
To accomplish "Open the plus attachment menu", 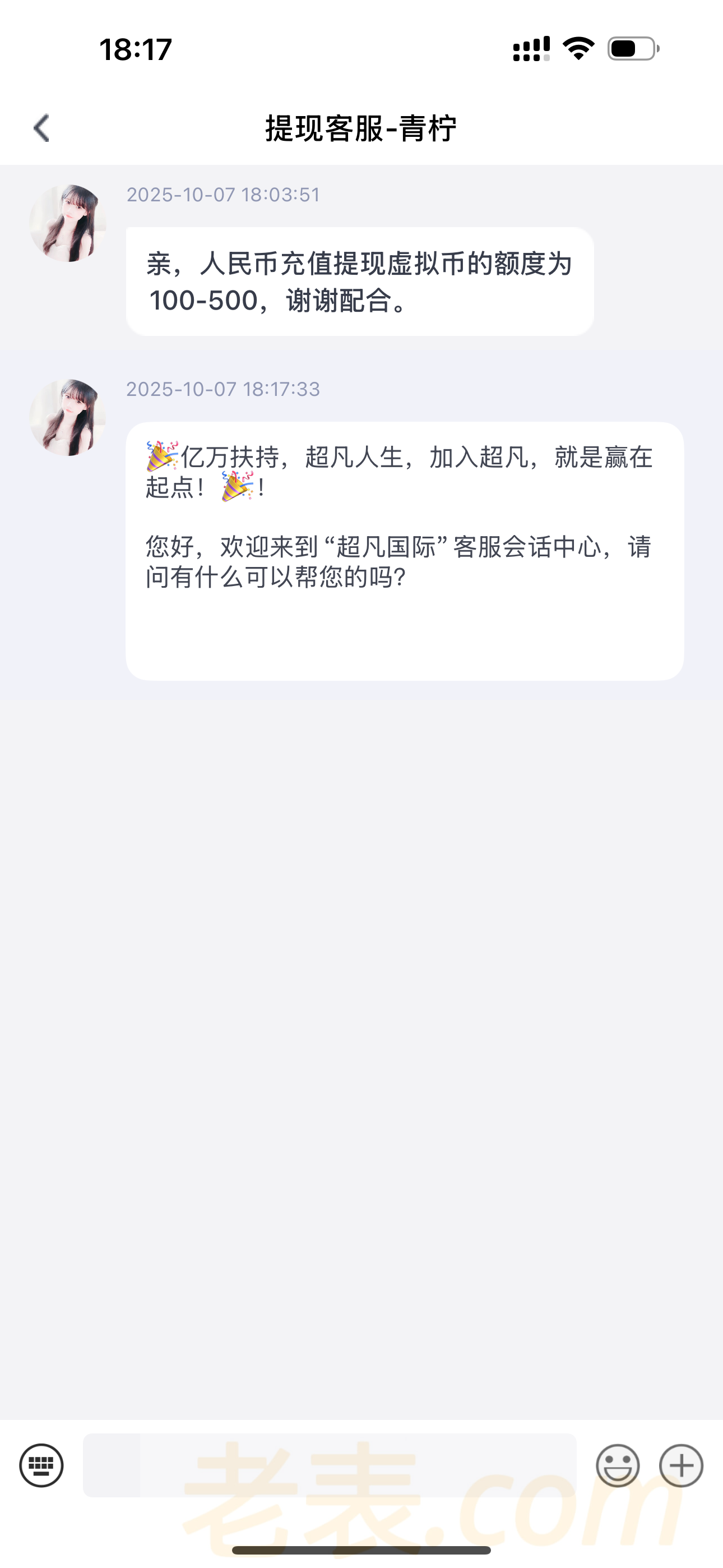I will click(x=681, y=1465).
